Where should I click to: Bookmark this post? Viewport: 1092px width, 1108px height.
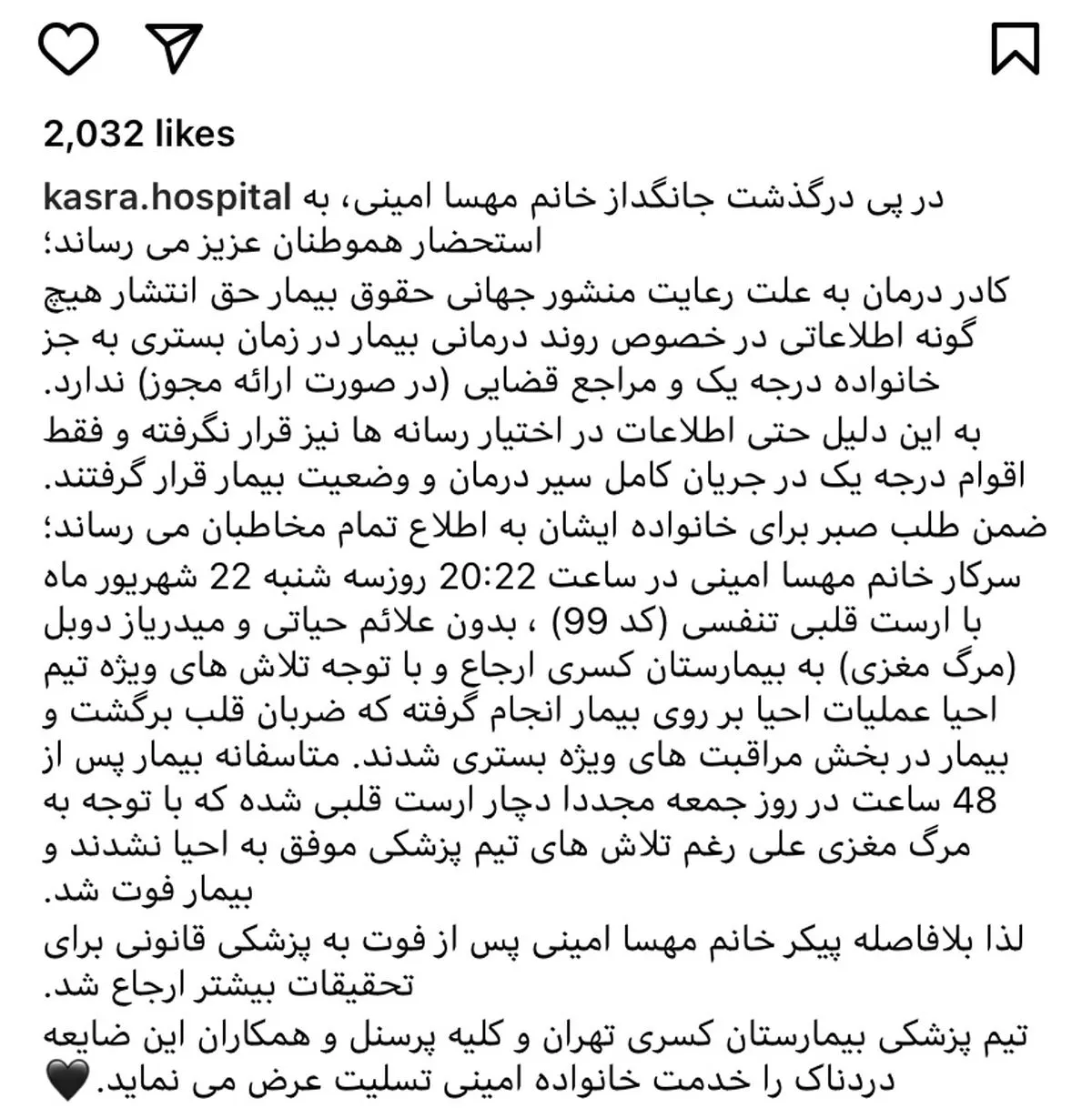pos(1016,48)
